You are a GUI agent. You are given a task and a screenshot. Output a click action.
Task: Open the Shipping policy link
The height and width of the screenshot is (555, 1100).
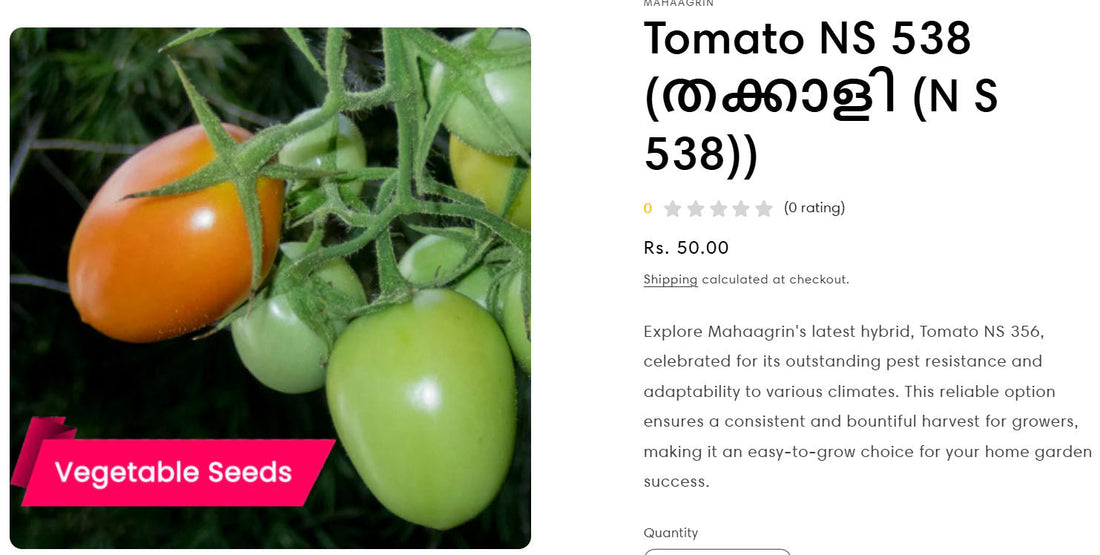(x=670, y=280)
